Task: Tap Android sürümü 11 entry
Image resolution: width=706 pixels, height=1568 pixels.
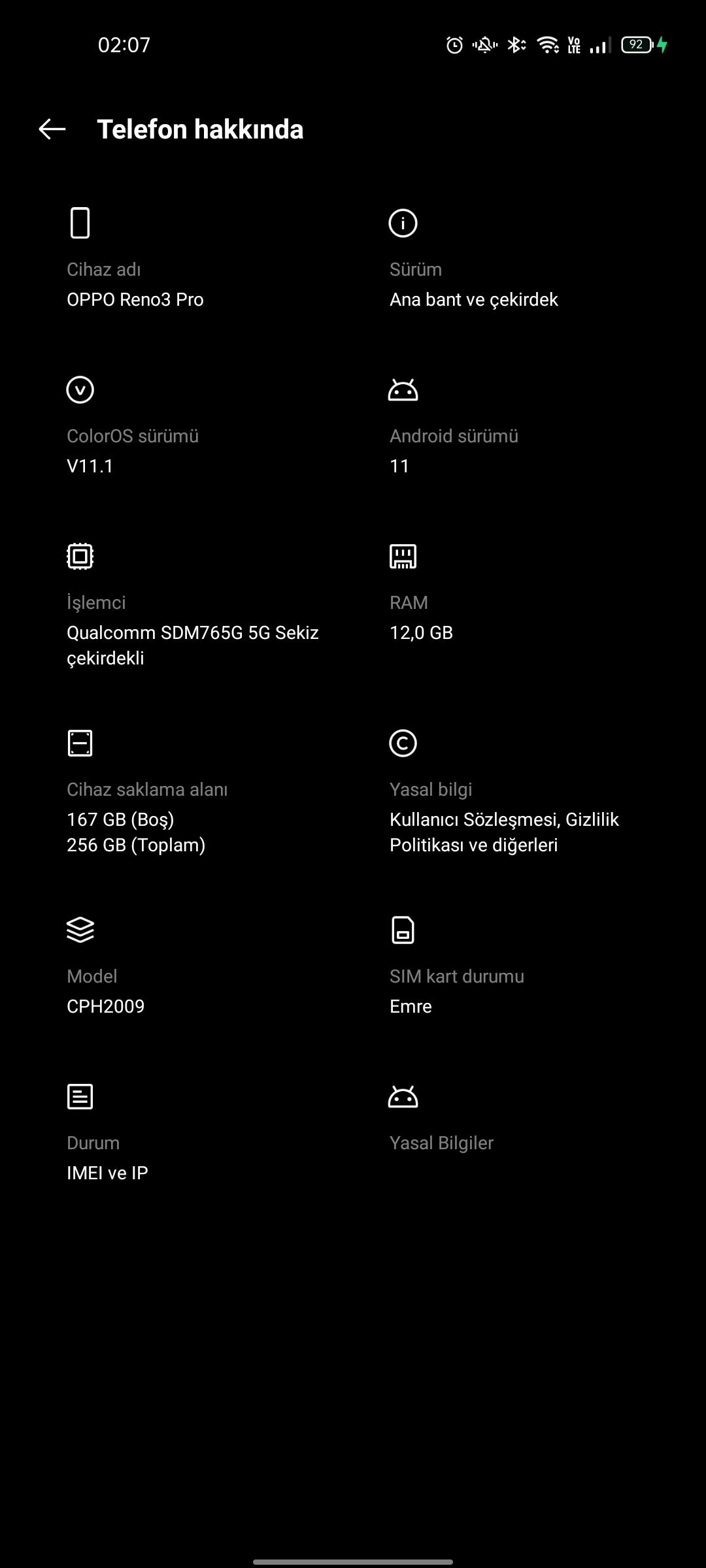Action: pos(454,451)
